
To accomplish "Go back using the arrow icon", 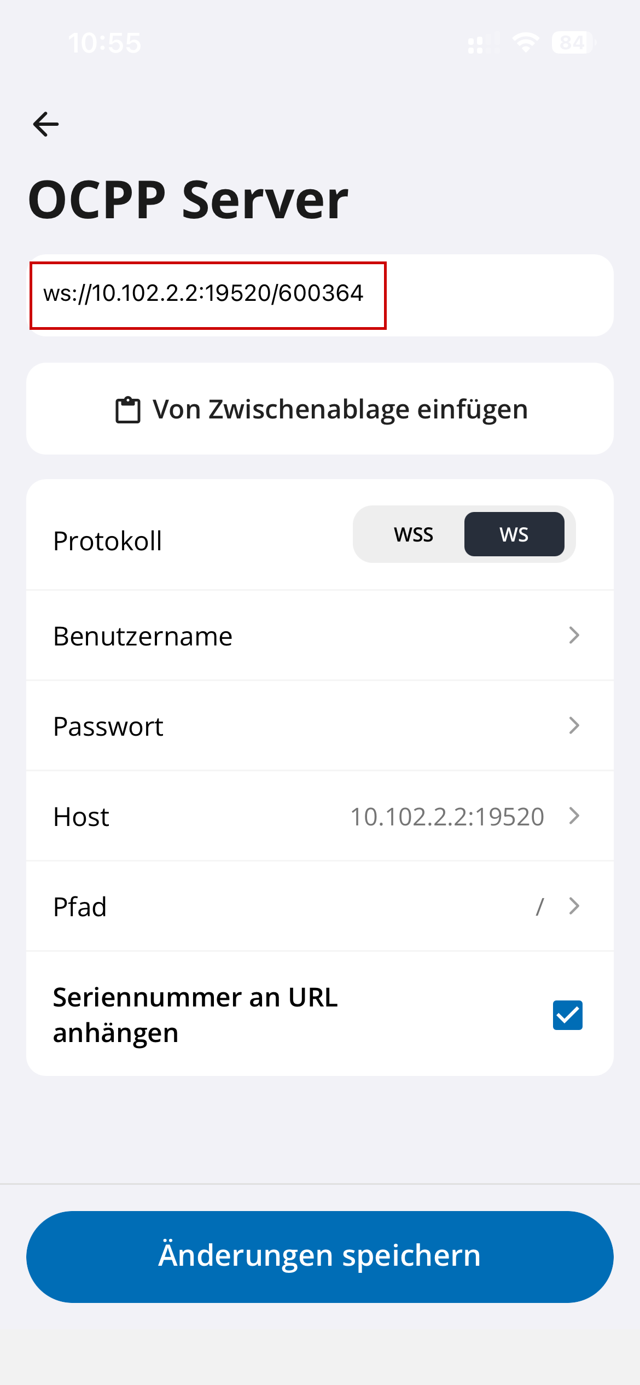I will [46, 124].
